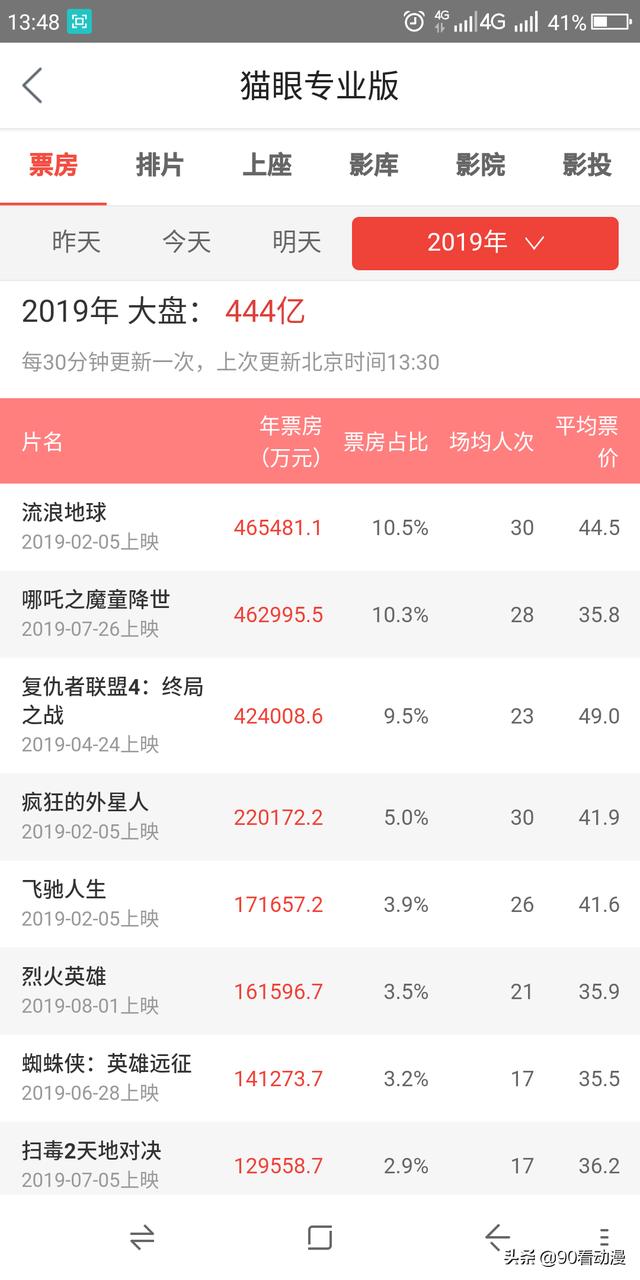Open the 烈火英雄 movie row
The width and height of the screenshot is (640, 1280).
click(320, 990)
